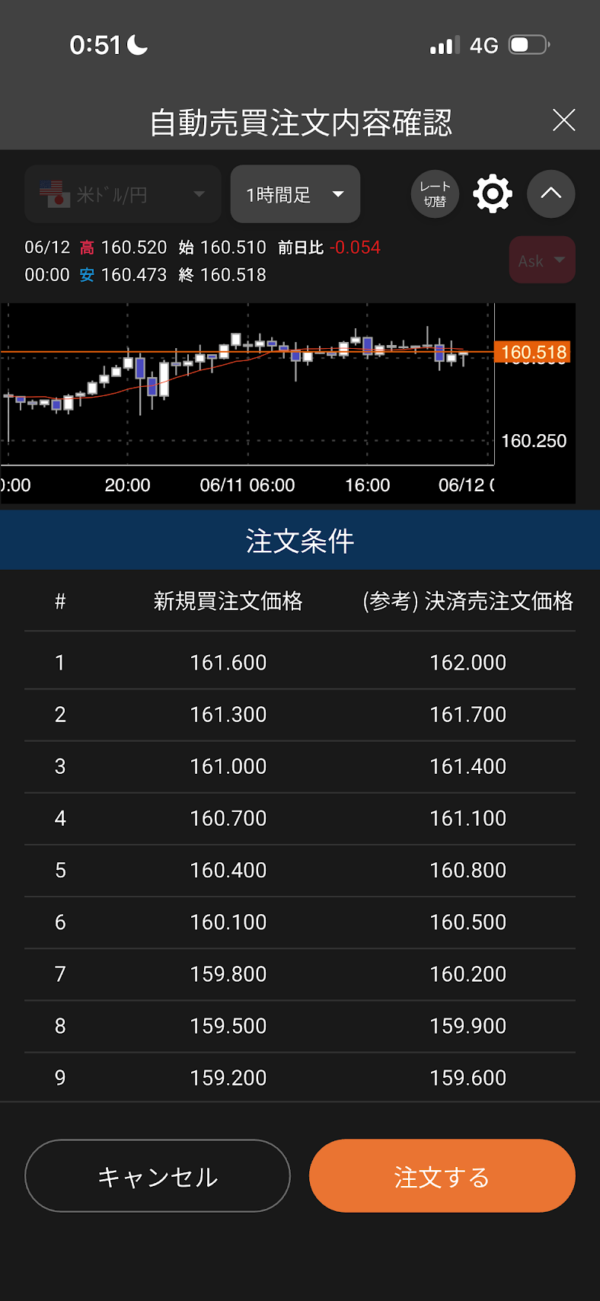The height and width of the screenshot is (1301, 600).
Task: Collapse the chart with the up chevron
Action: pos(551,194)
